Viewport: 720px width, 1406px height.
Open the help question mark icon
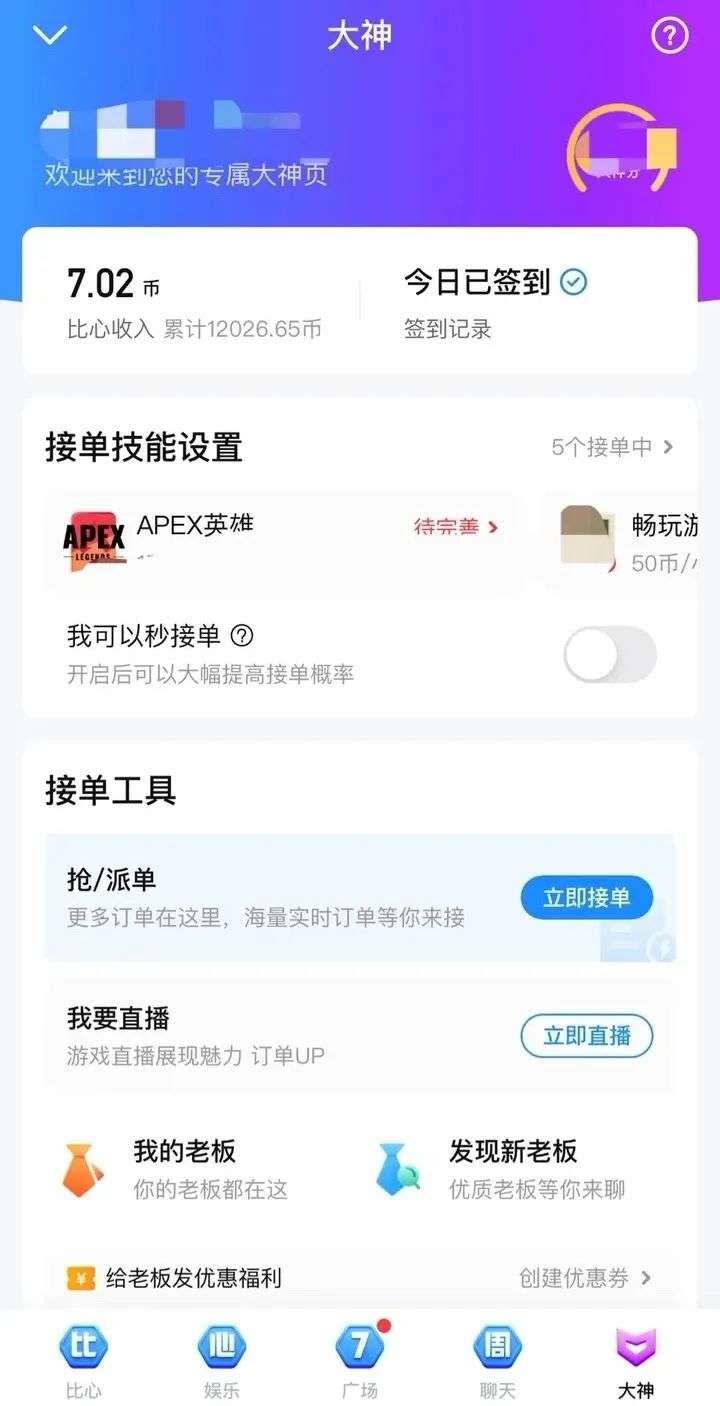click(669, 36)
